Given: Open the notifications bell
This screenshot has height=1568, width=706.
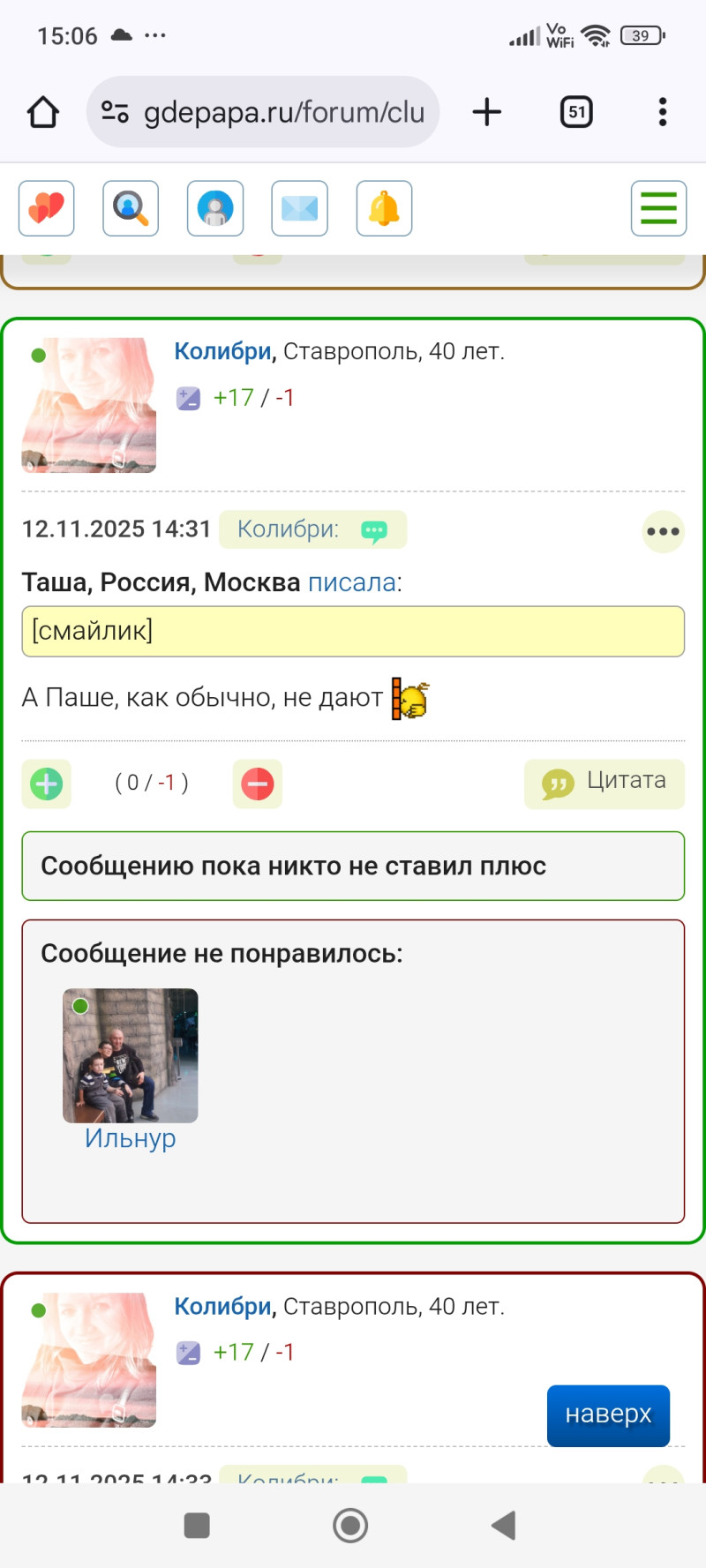Looking at the screenshot, I should click(384, 208).
